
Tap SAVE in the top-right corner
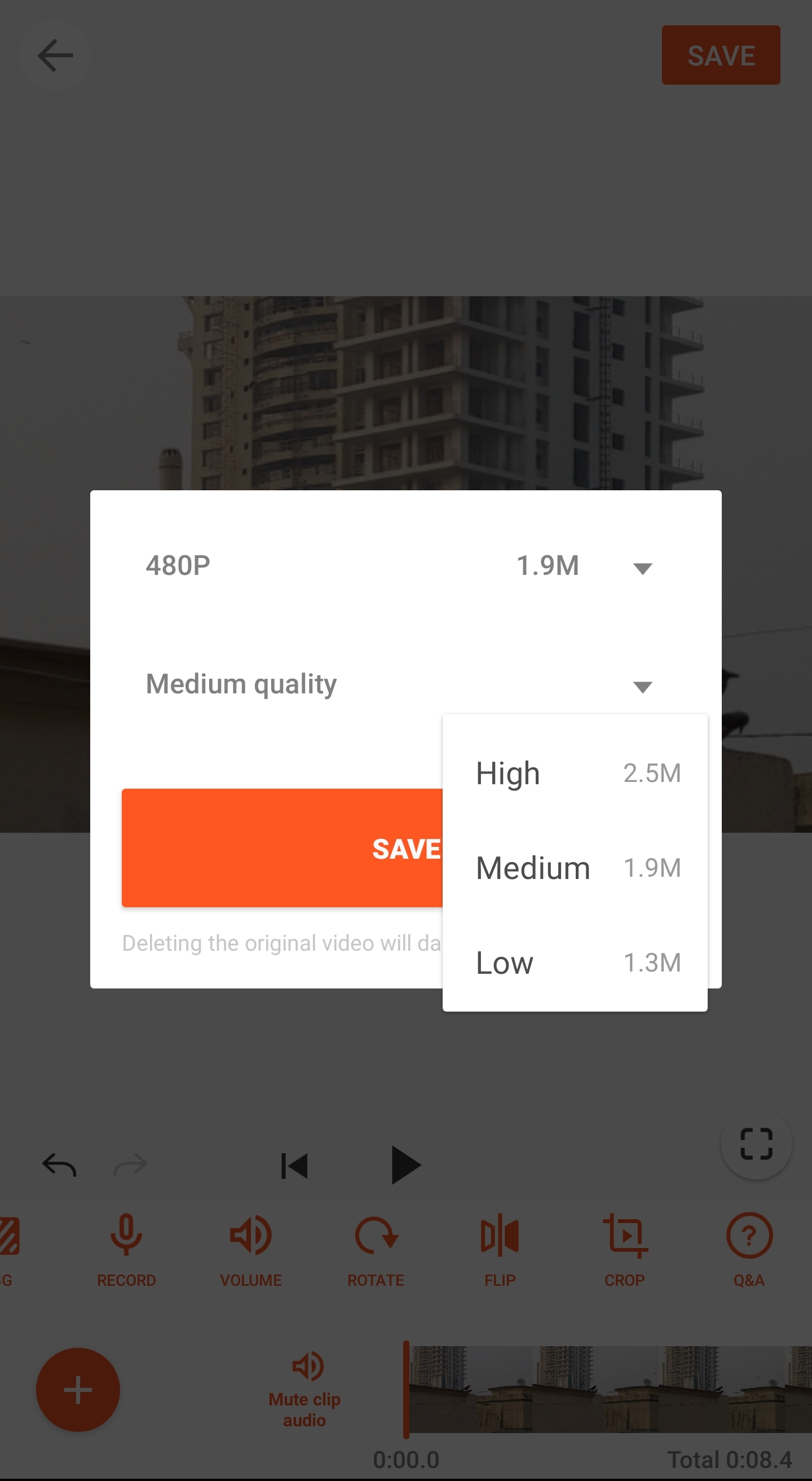[721, 55]
